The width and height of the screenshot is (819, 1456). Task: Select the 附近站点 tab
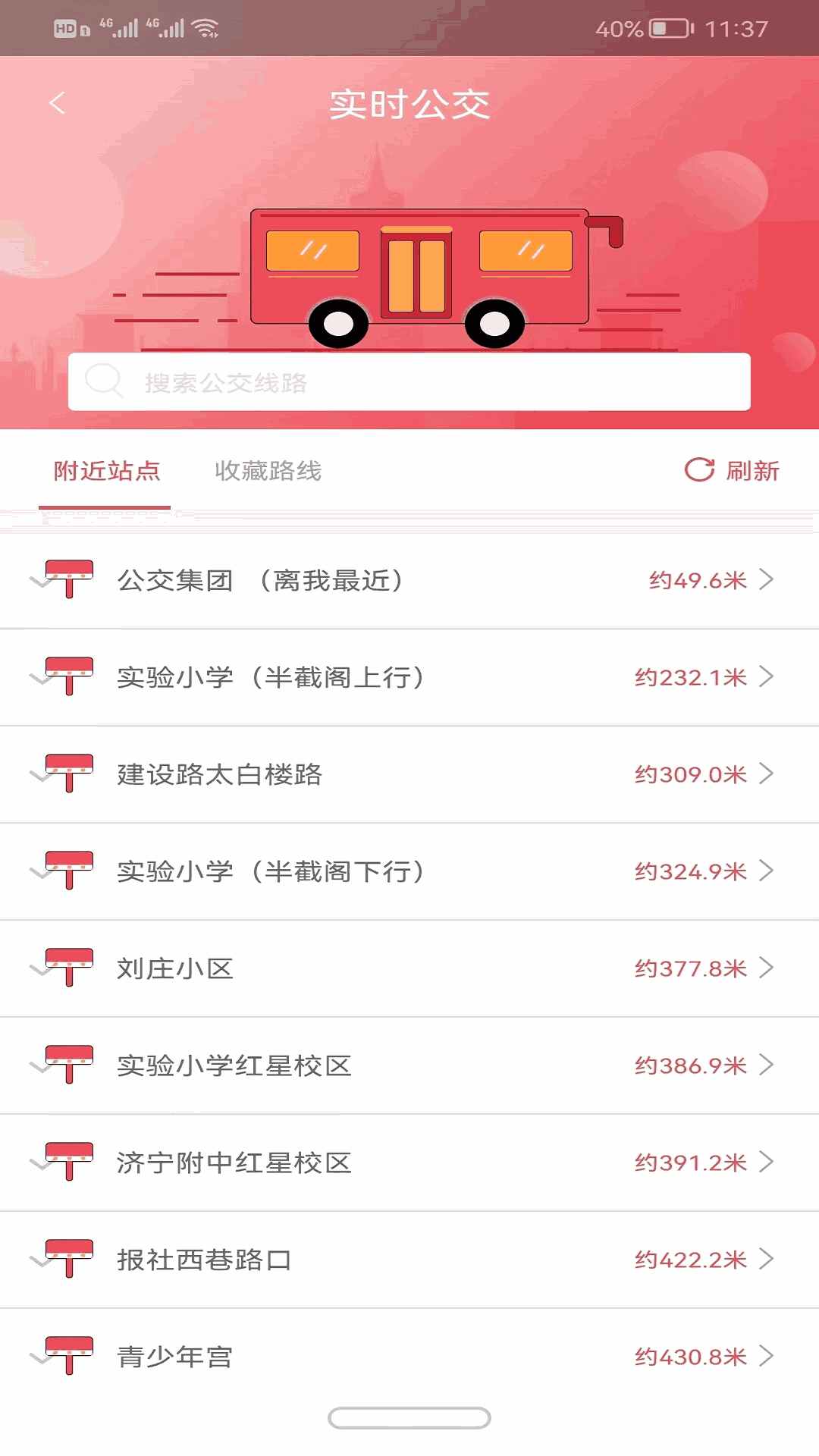point(105,471)
